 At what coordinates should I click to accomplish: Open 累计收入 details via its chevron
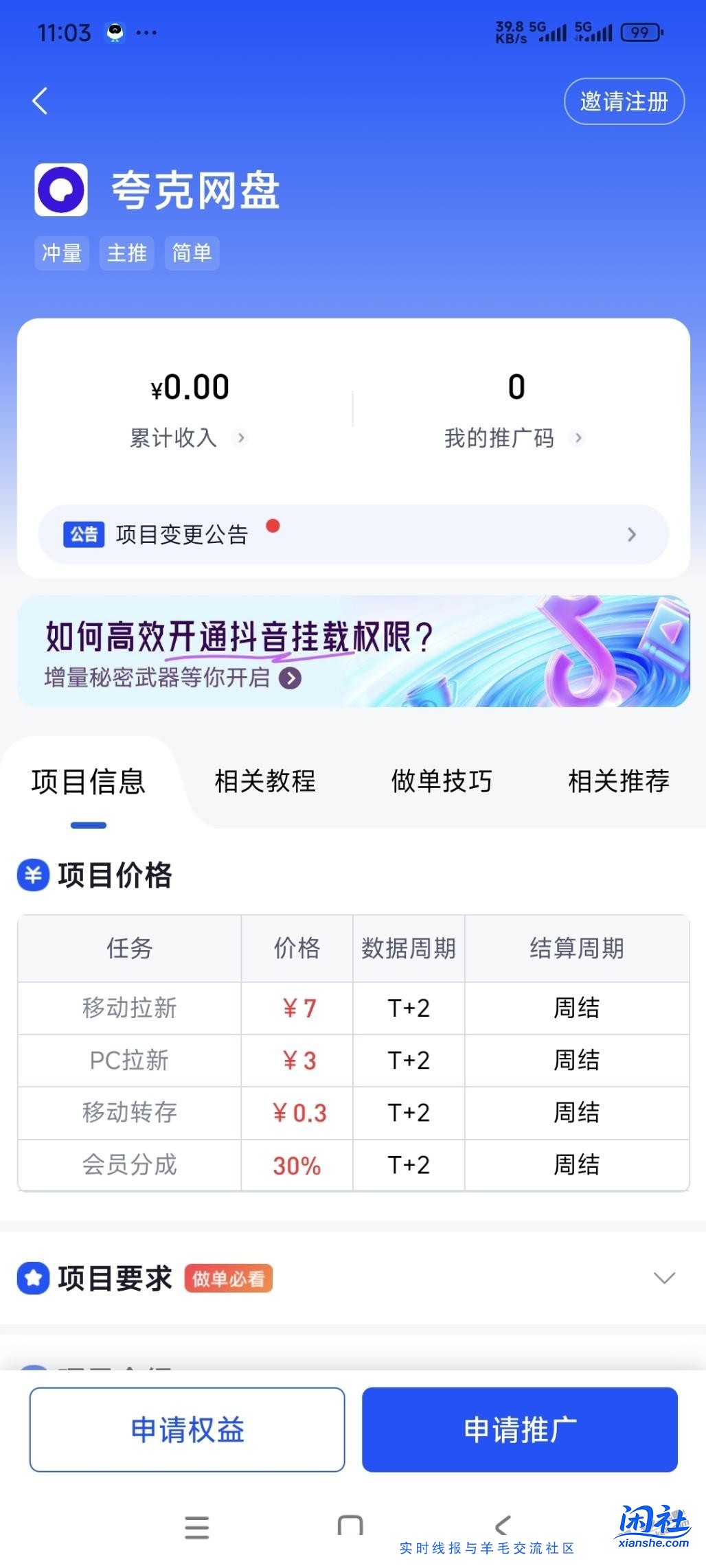click(242, 439)
